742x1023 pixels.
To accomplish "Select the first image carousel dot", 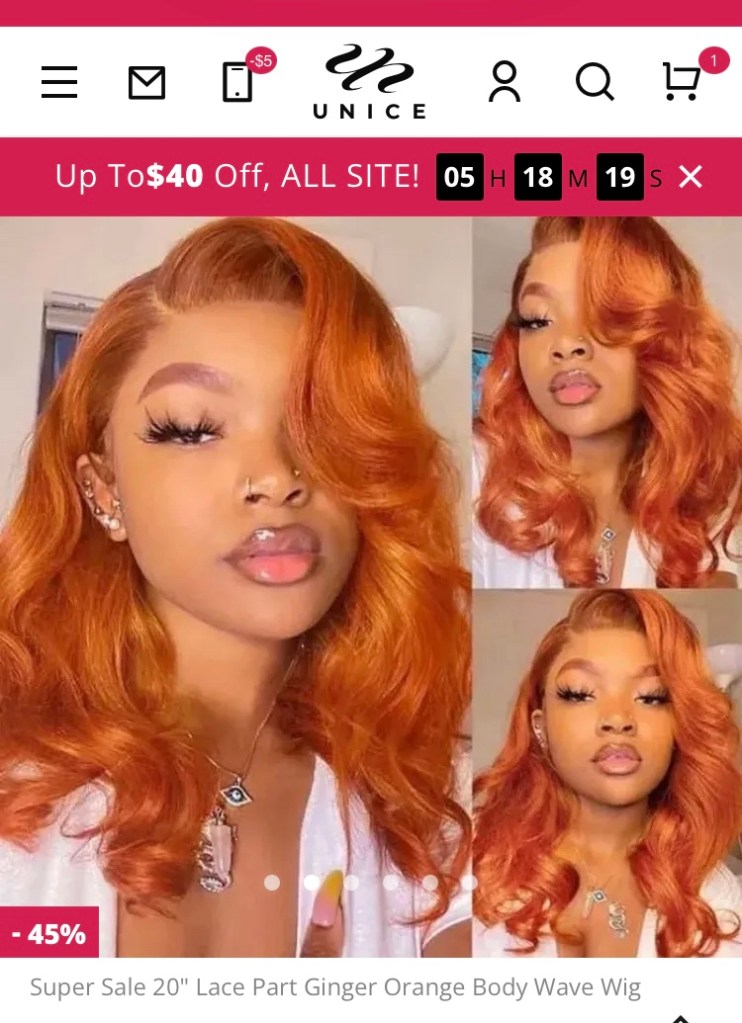I will point(272,882).
